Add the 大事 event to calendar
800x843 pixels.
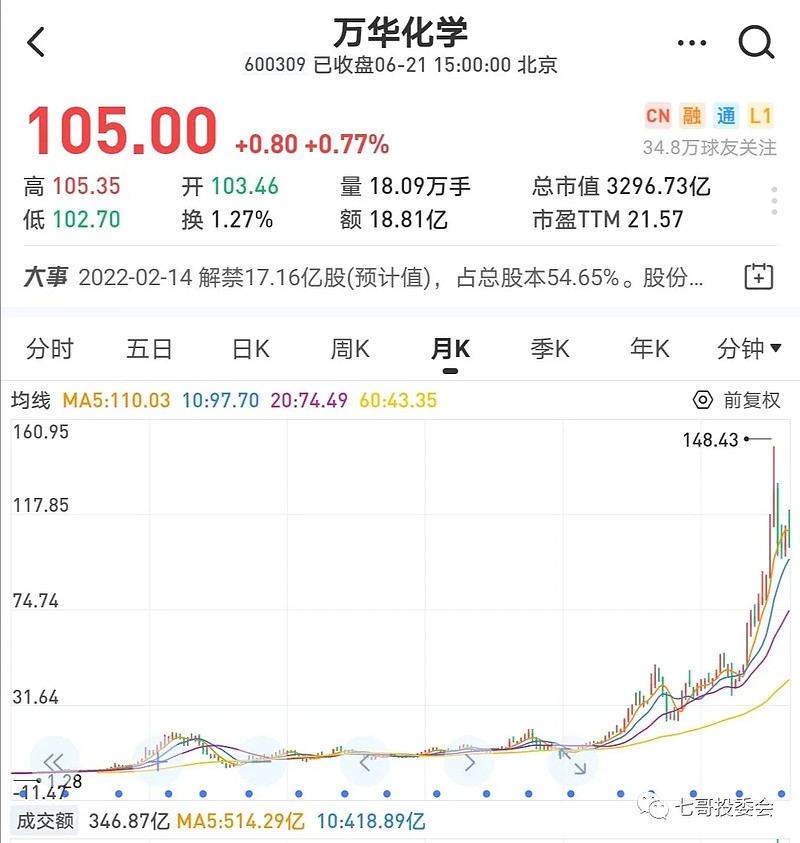(760, 277)
